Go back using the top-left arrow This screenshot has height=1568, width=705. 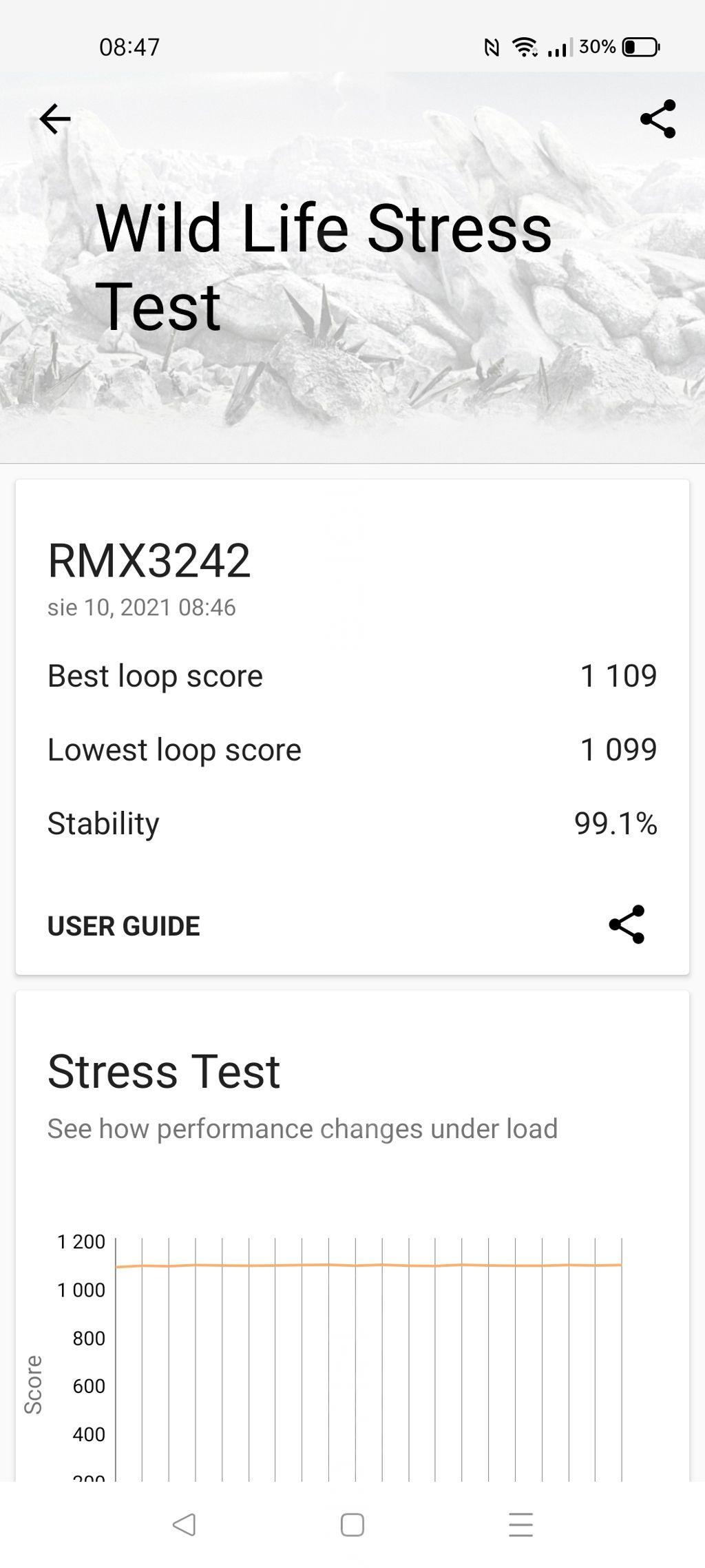(x=55, y=119)
